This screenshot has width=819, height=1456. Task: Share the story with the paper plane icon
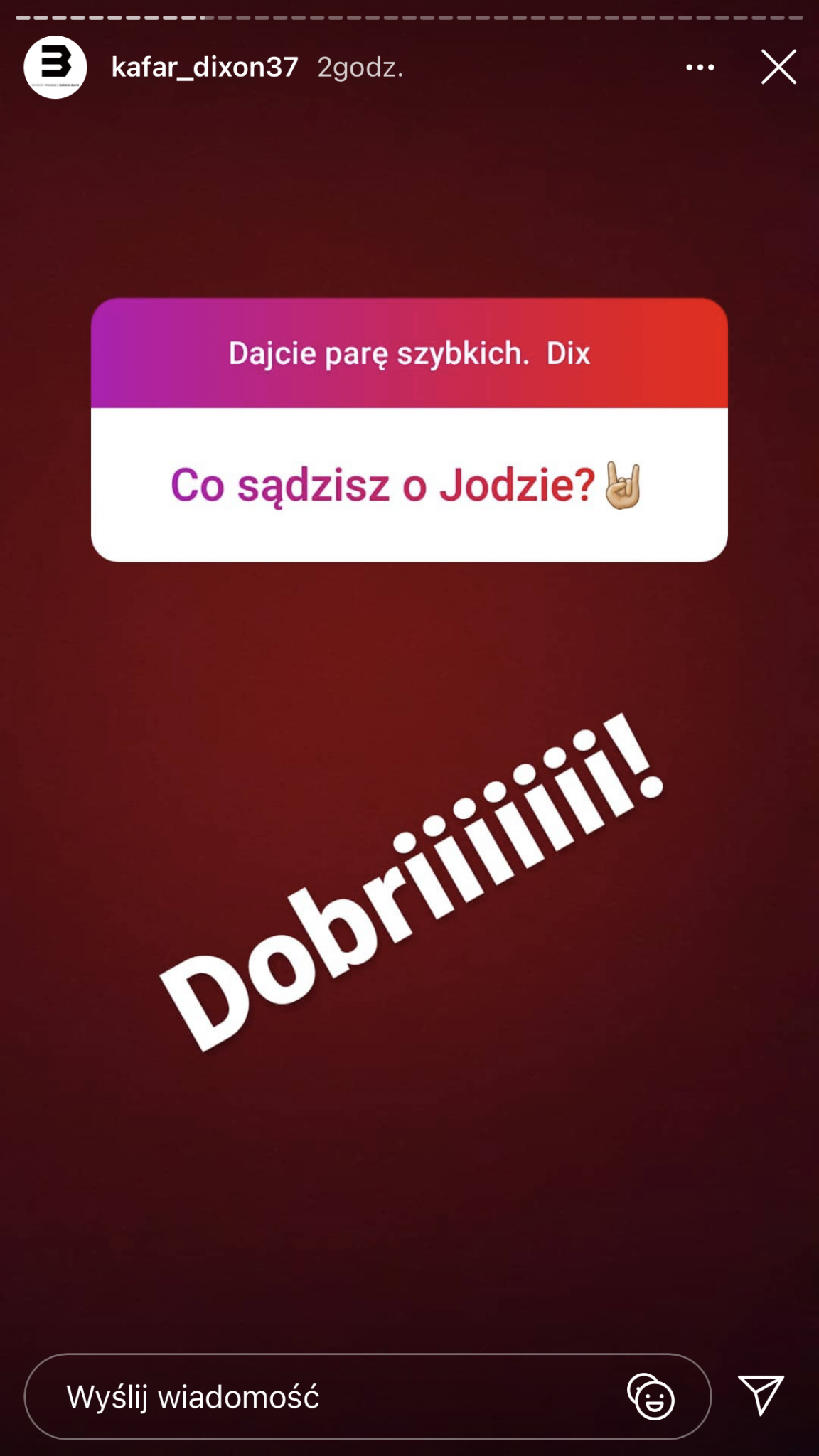point(761,1394)
